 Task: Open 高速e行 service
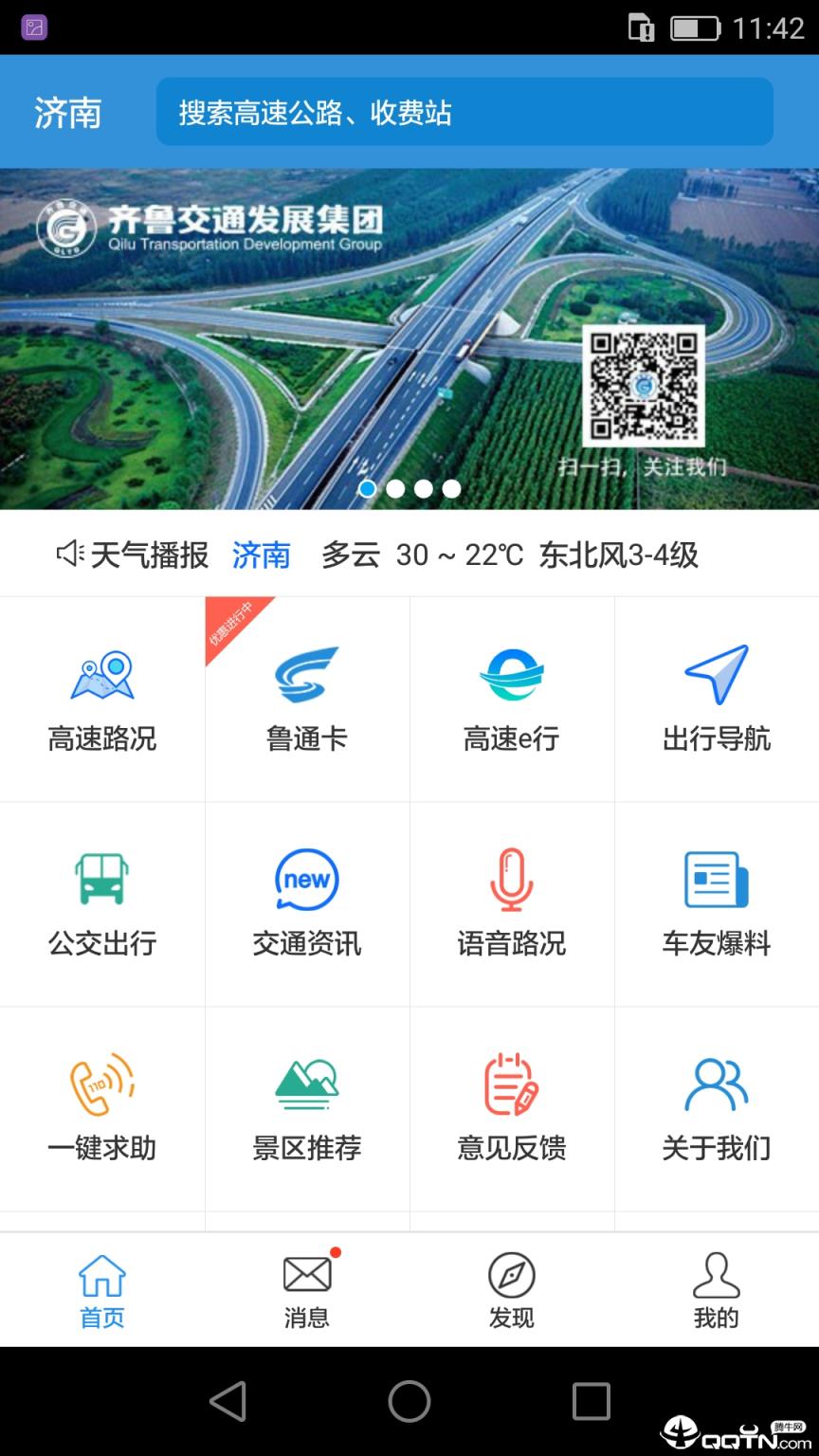512,699
